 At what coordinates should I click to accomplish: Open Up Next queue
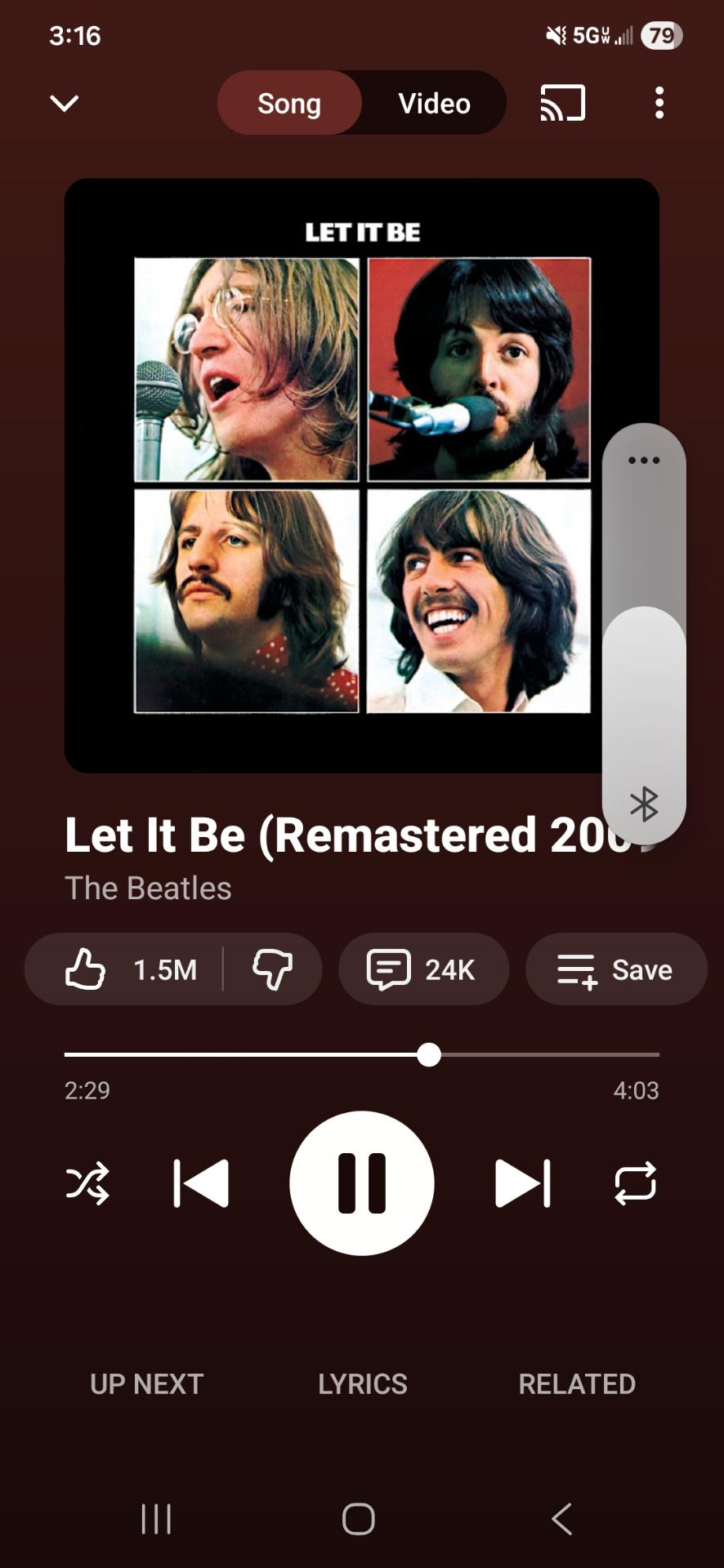tap(145, 1384)
